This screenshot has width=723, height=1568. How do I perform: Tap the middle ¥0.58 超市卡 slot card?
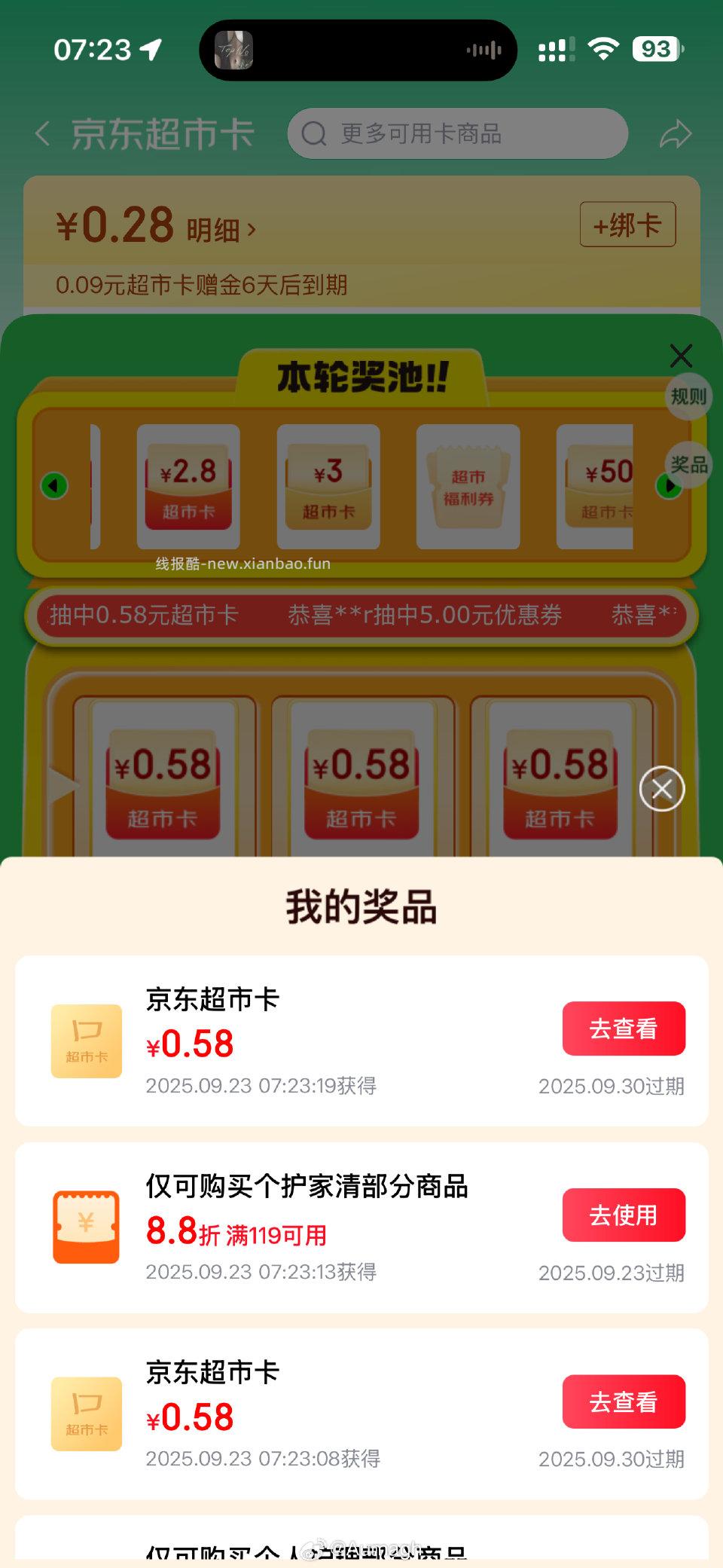[361, 784]
